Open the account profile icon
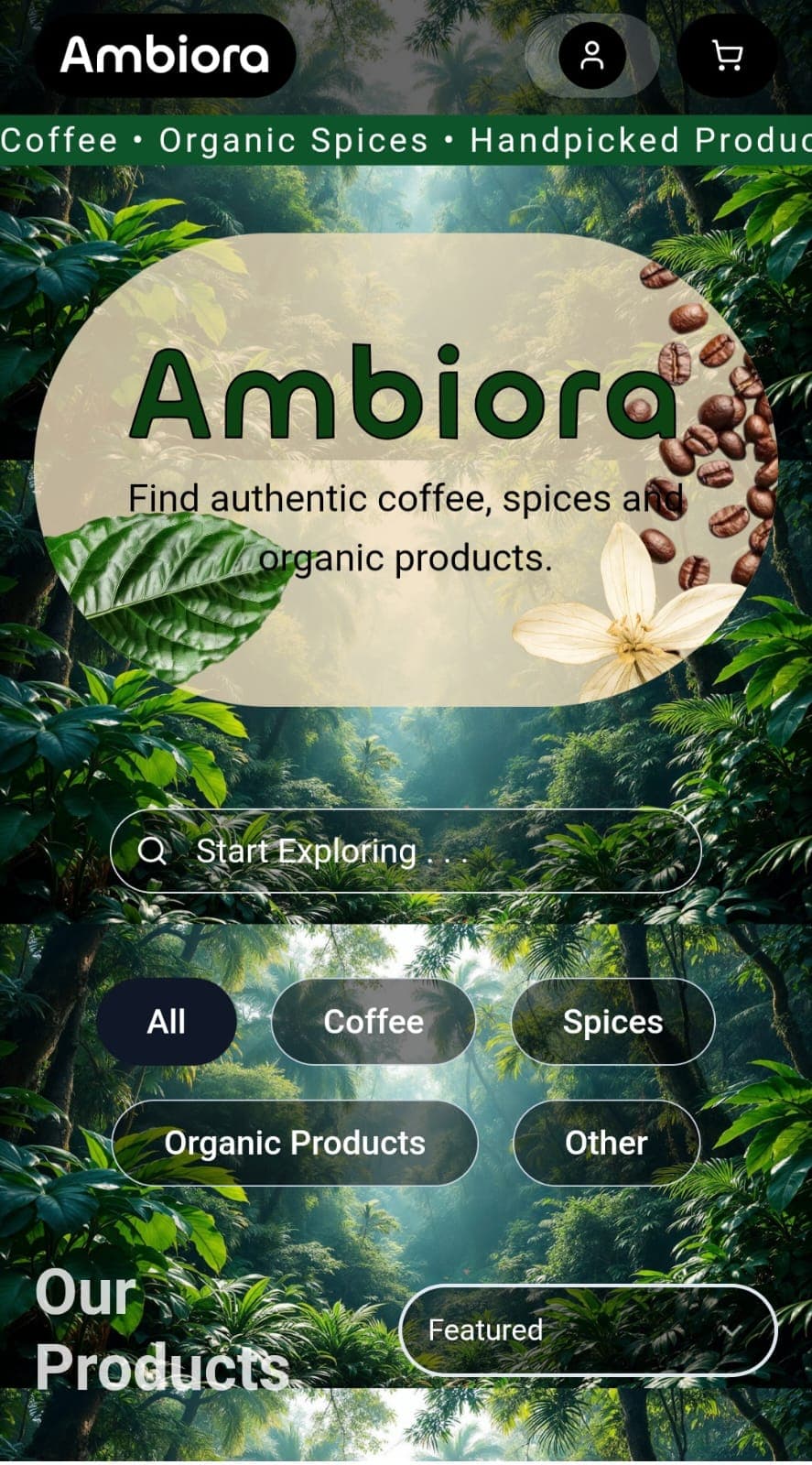812x1465 pixels. 593,56
